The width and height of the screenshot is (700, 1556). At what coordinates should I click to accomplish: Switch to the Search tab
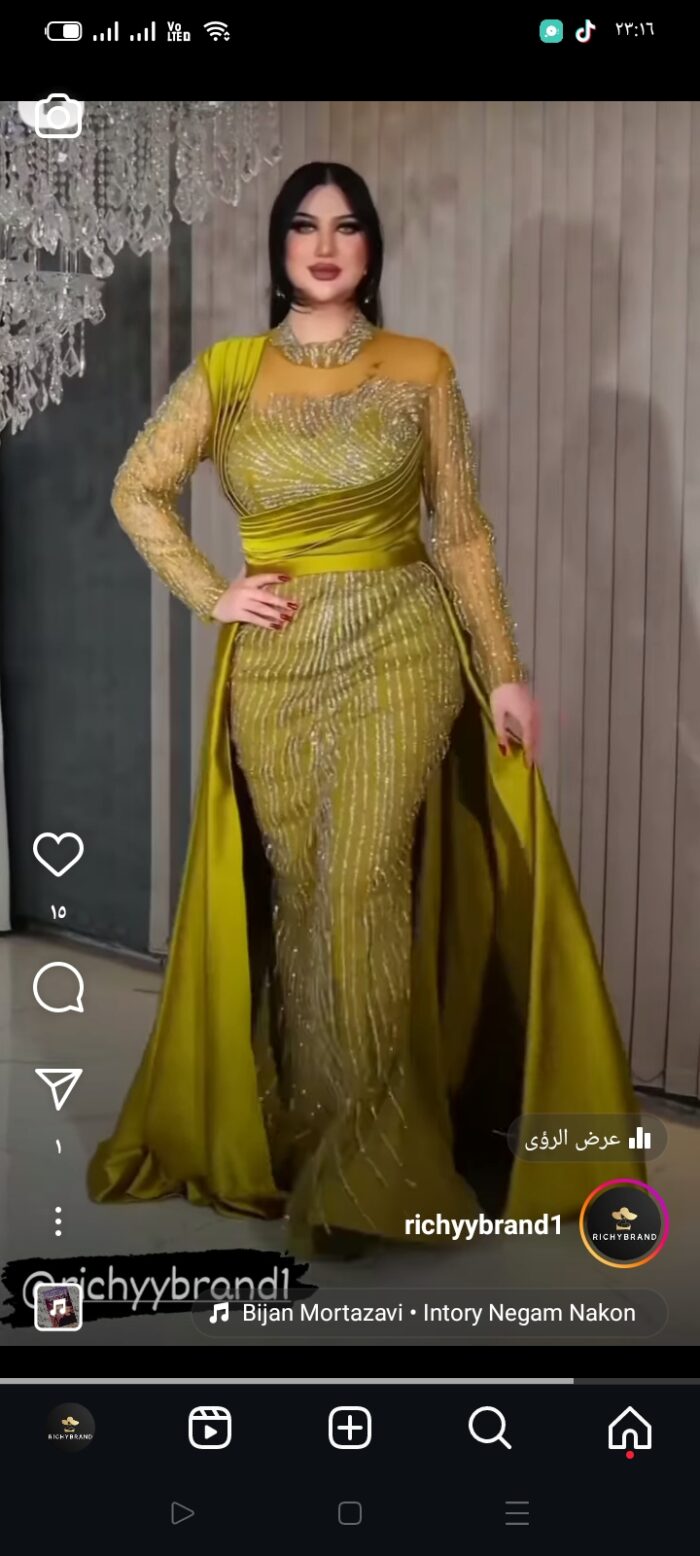pos(490,1427)
